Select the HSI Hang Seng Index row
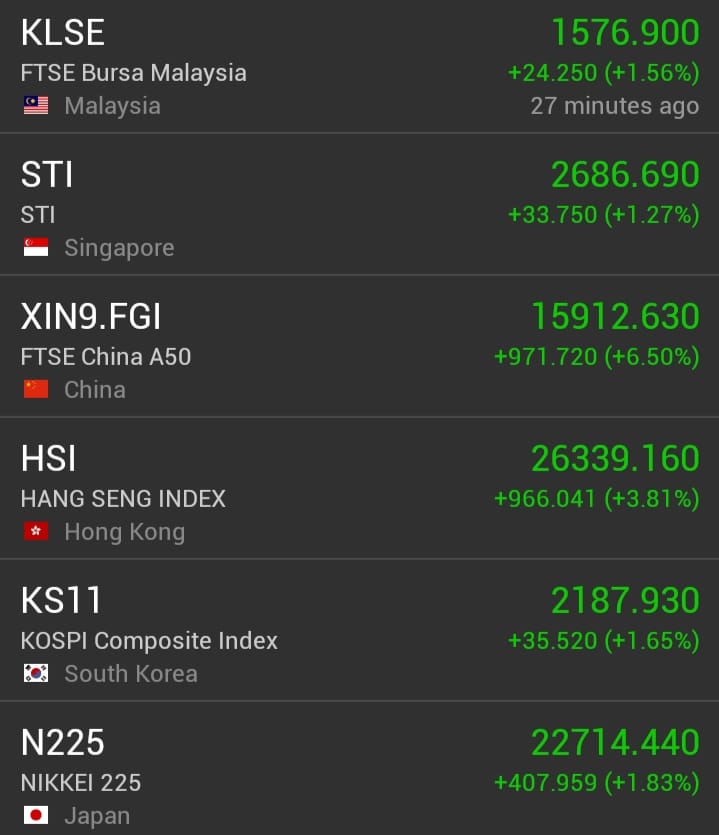Screen dimensions: 719x835 pyautogui.click(x=360, y=488)
